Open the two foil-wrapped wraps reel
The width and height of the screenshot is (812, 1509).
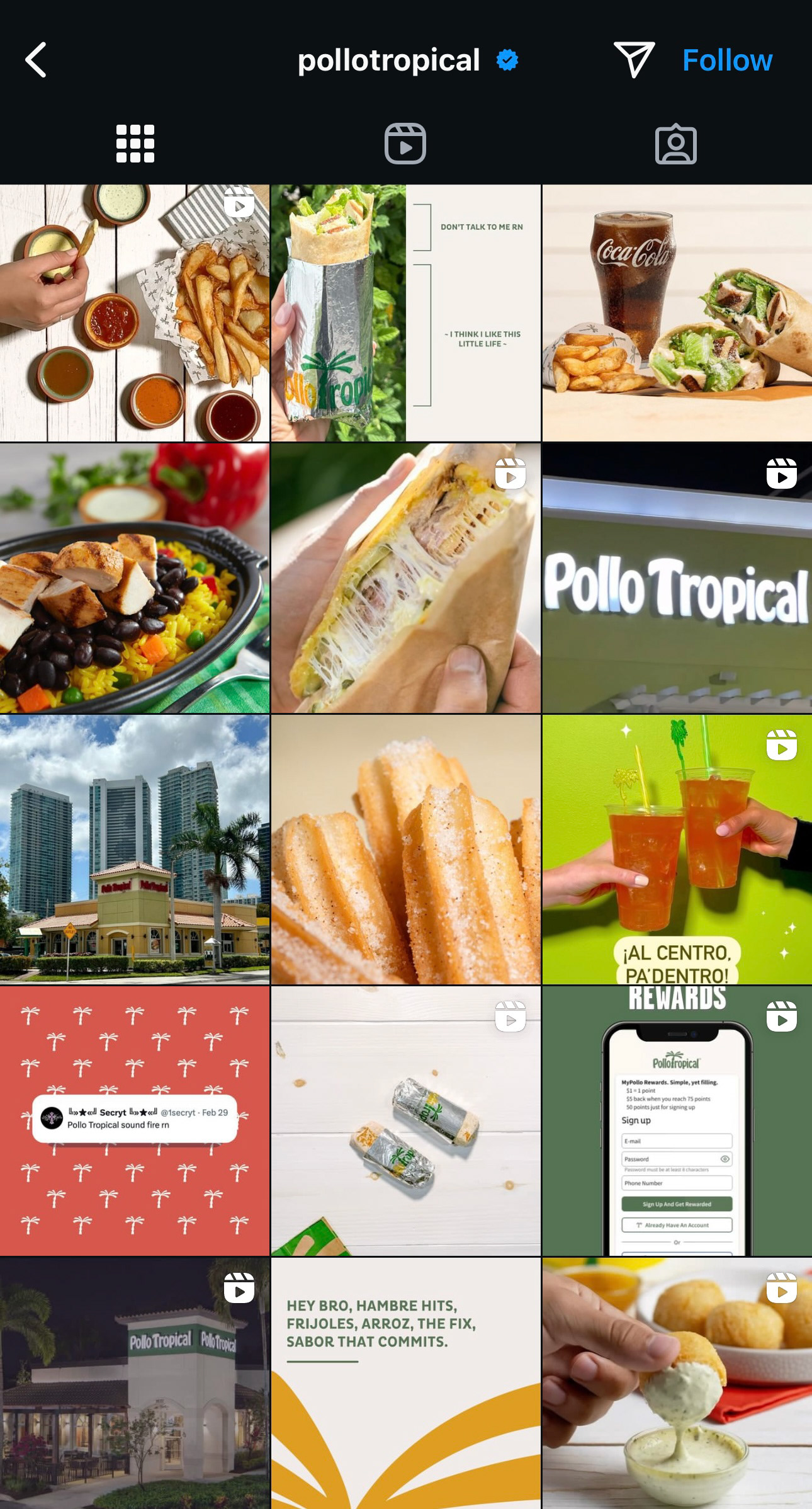coord(405,1120)
